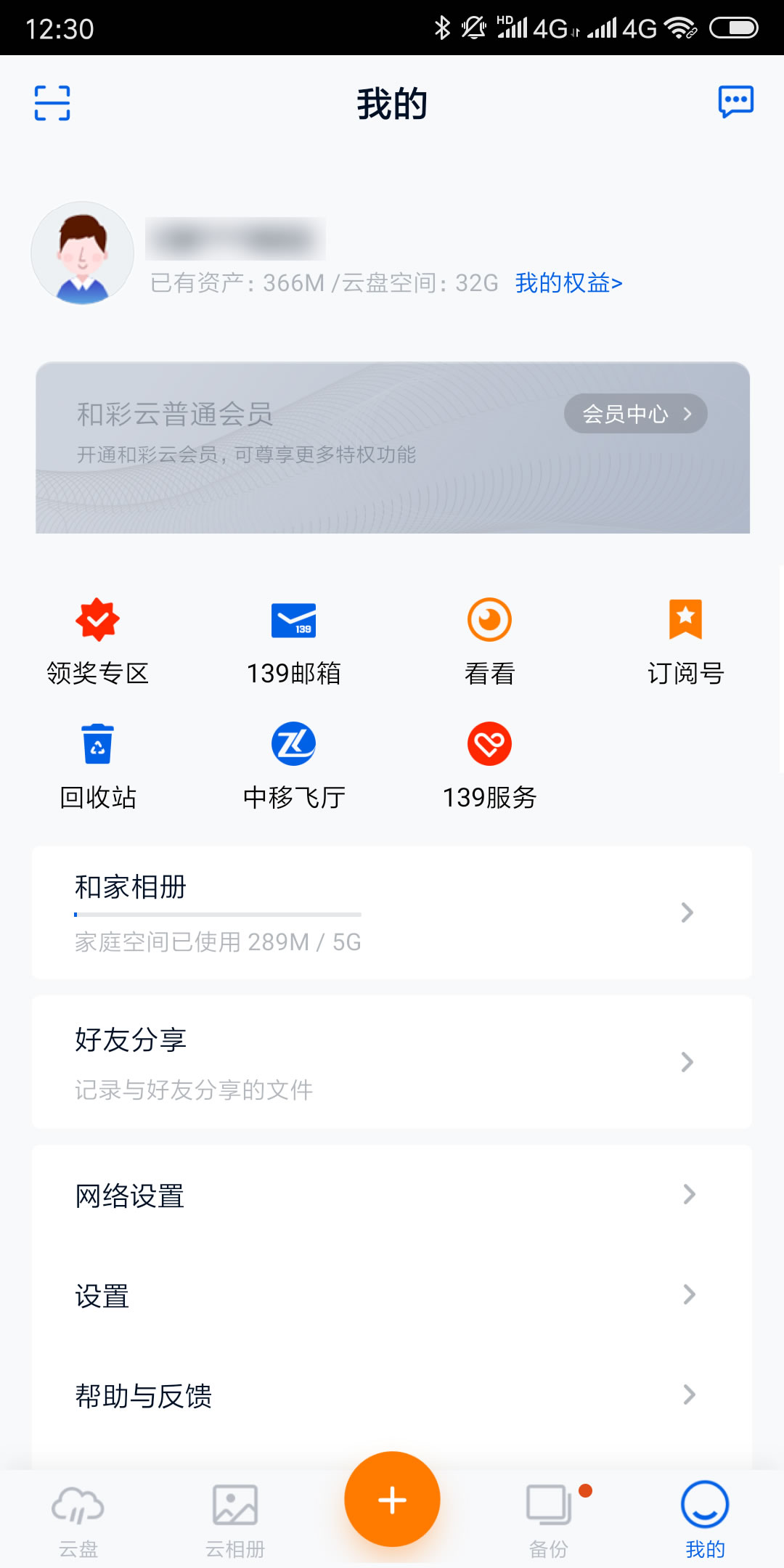This screenshot has height=1568, width=784.
Task: Go to the 云盘 tab
Action: (x=78, y=1514)
